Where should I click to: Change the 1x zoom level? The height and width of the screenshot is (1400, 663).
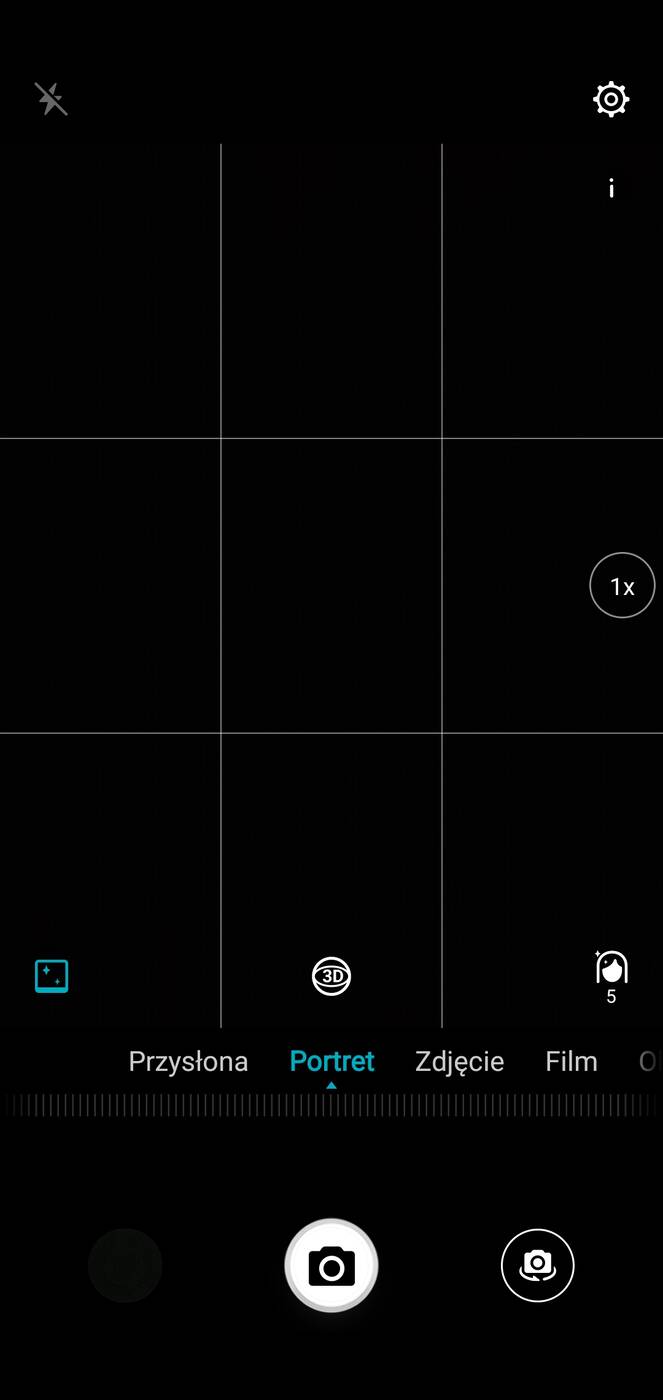(x=622, y=586)
